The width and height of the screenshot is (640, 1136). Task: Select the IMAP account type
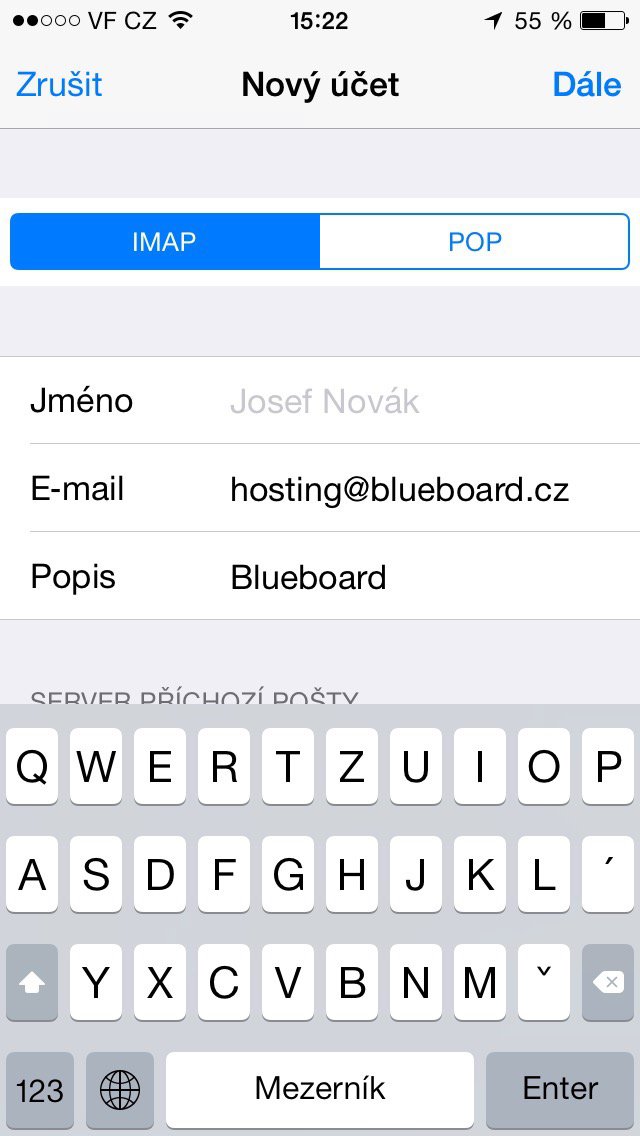pos(165,241)
